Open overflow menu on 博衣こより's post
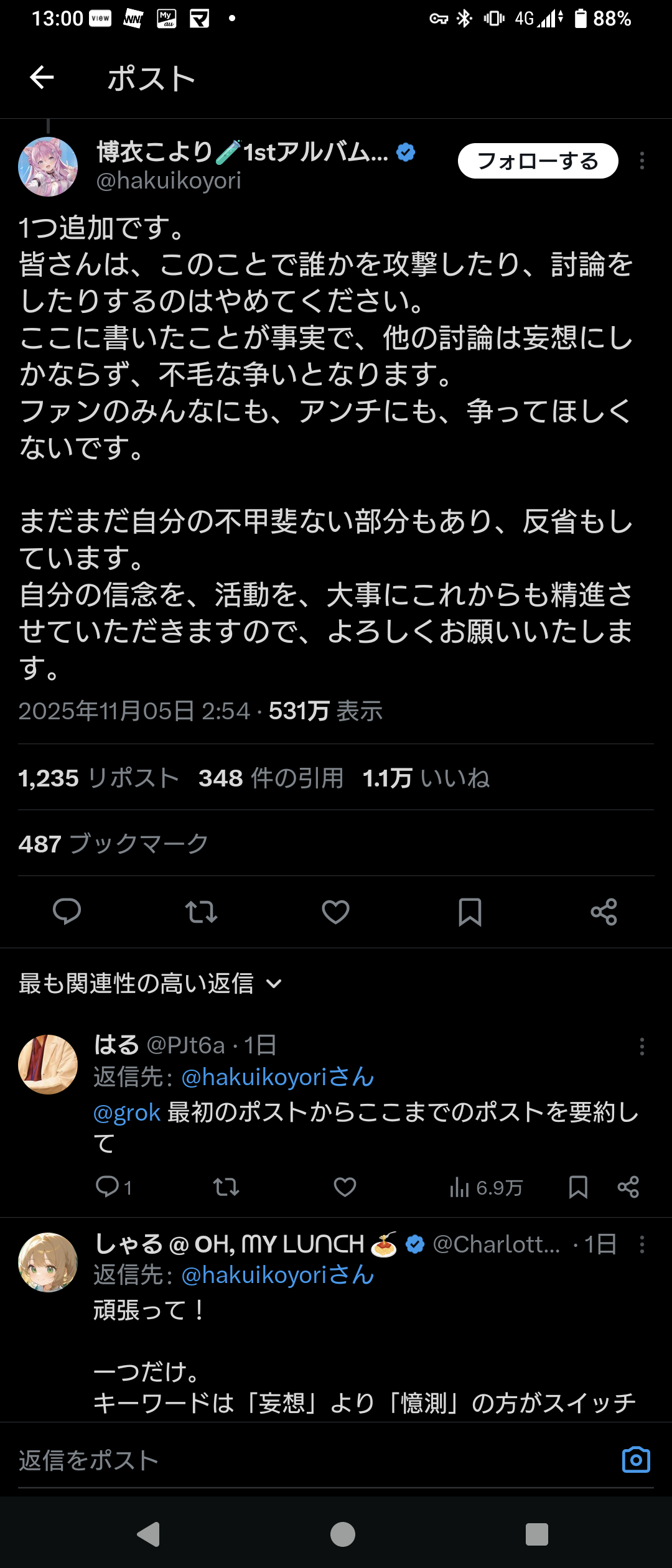 (642, 161)
